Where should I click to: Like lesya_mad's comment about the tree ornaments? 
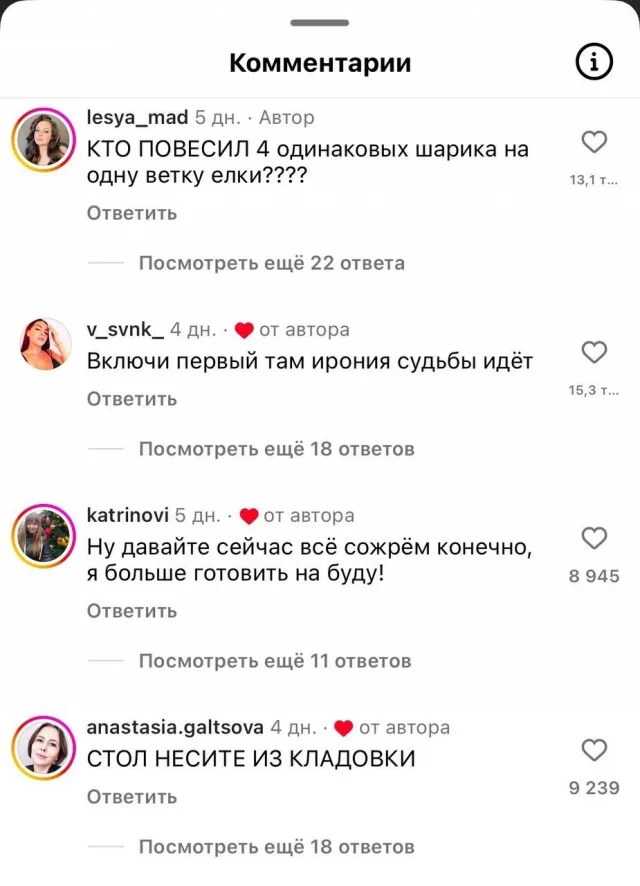594,143
